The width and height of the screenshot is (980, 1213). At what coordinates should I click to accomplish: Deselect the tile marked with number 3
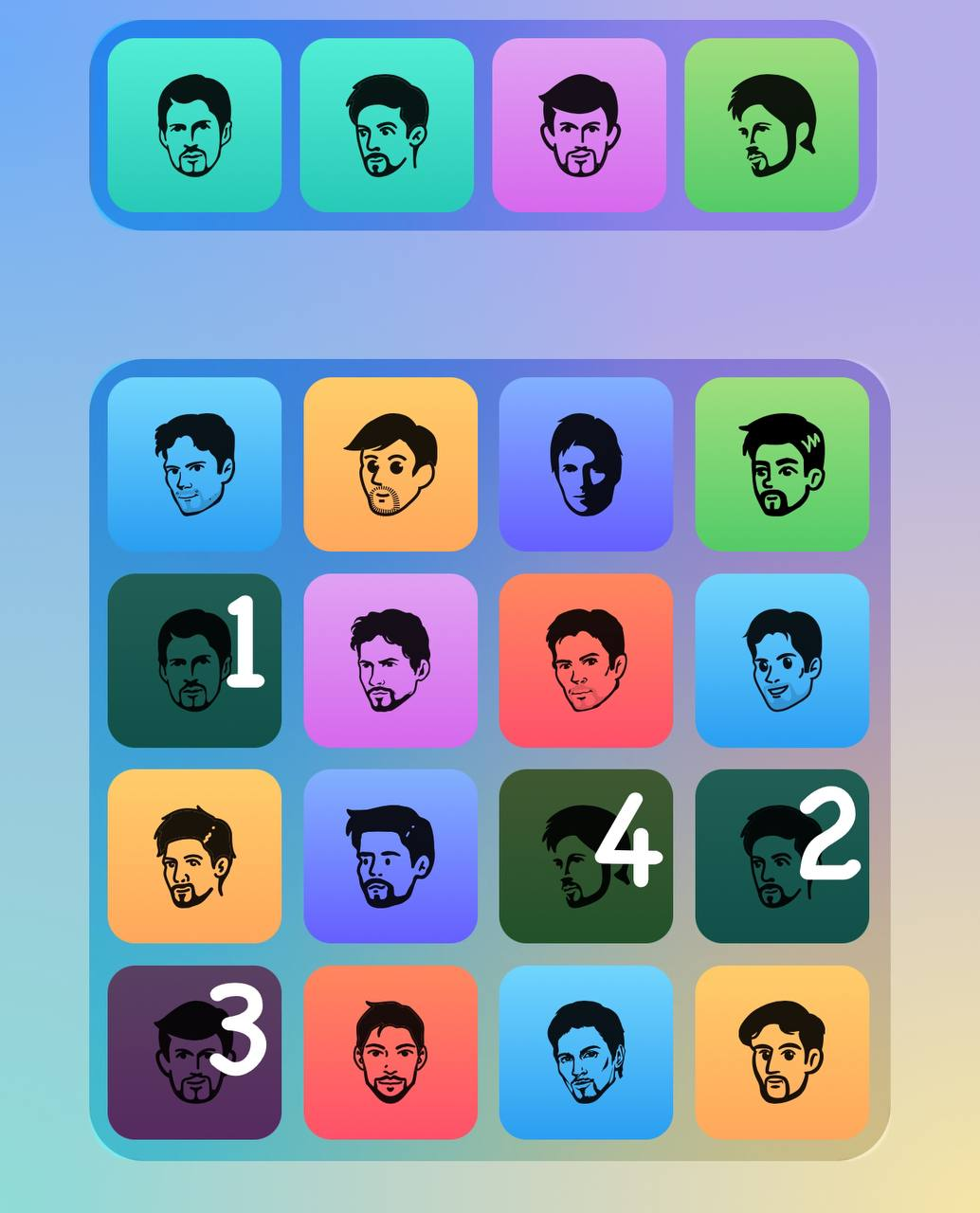194,1052
